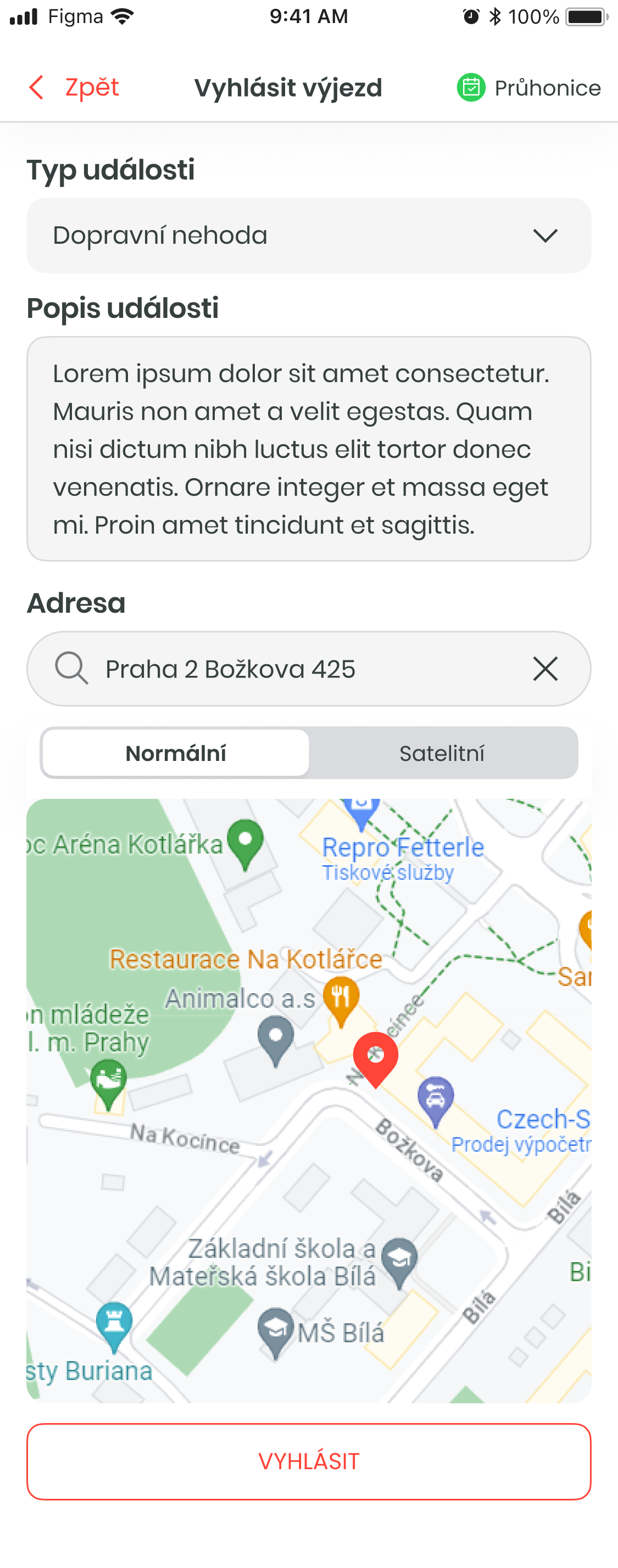Open the Průhonice calendar selector

528,88
